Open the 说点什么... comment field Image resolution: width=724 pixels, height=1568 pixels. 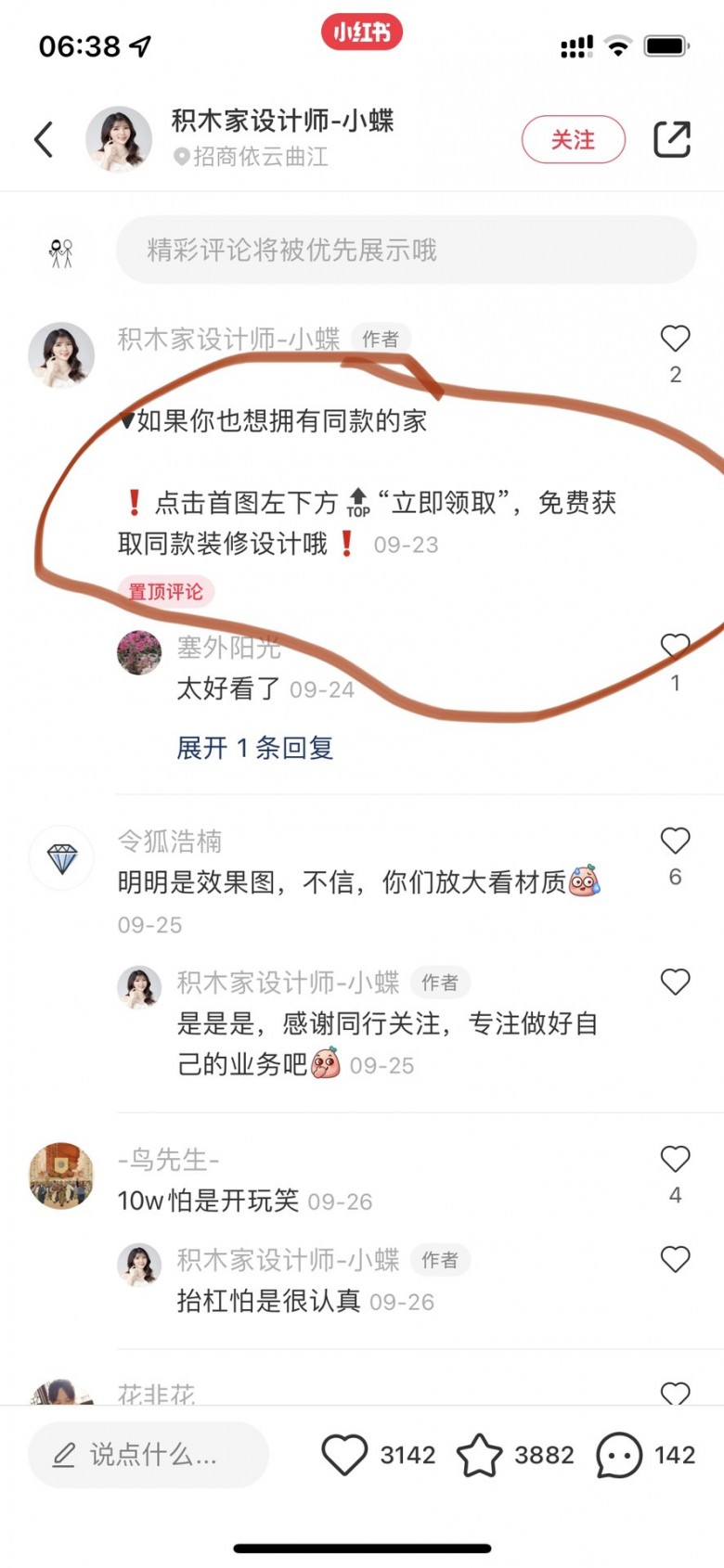(x=149, y=1455)
